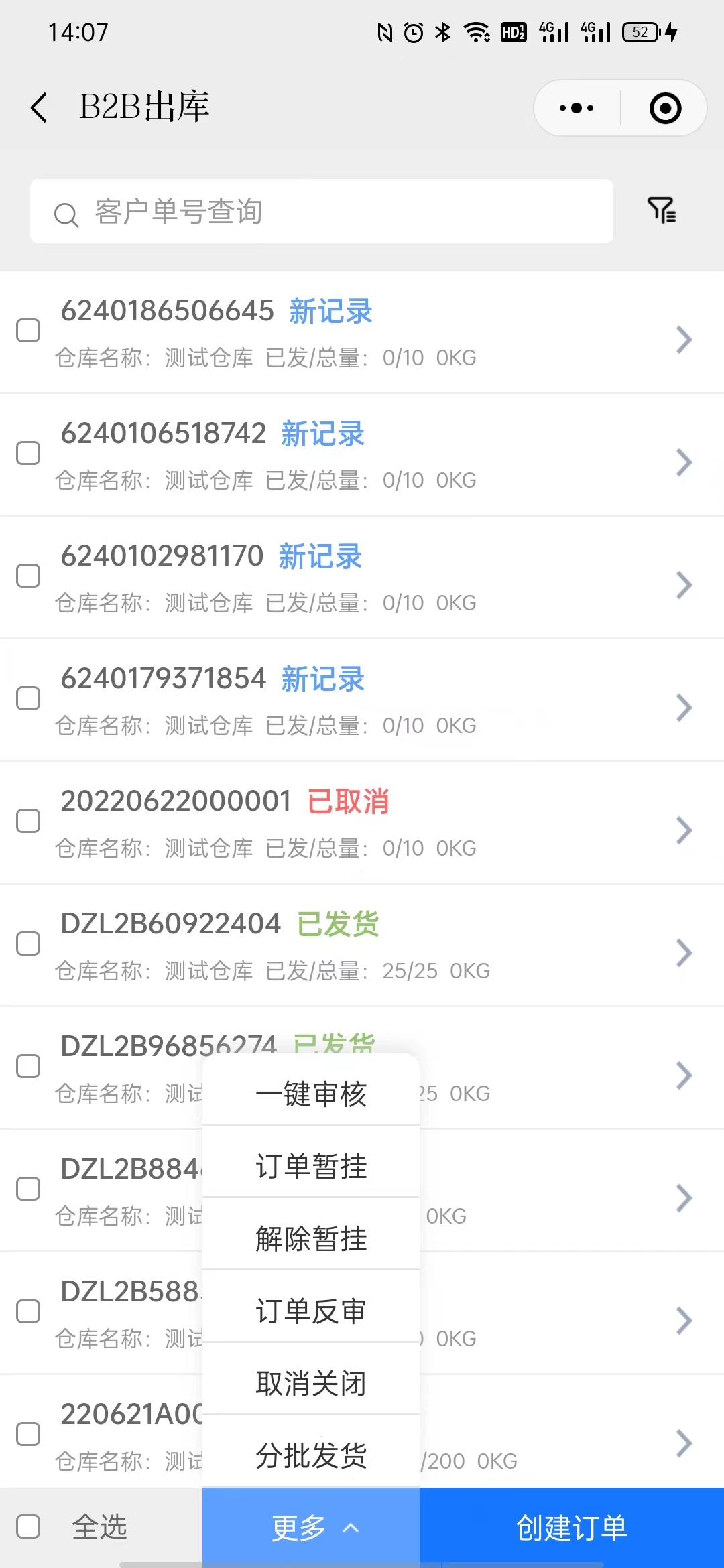The image size is (724, 1568).
Task: Close the mini program with the circle button
Action: coord(665,108)
